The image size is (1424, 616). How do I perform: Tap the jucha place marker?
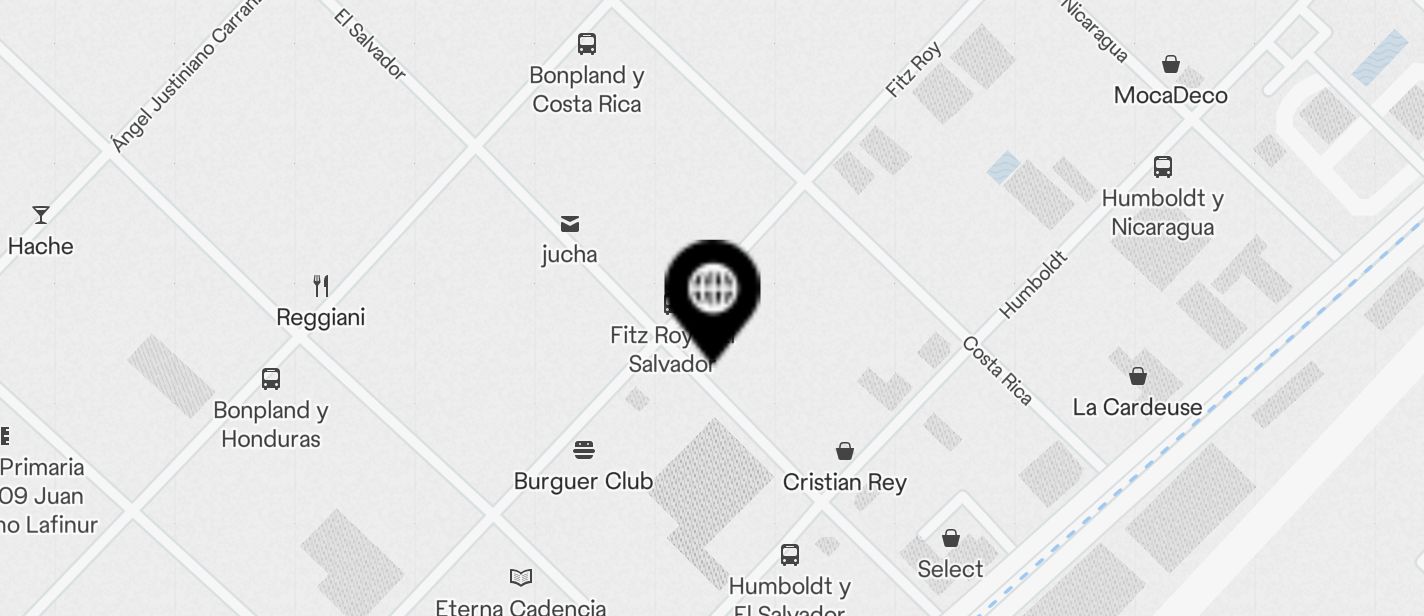(x=570, y=224)
